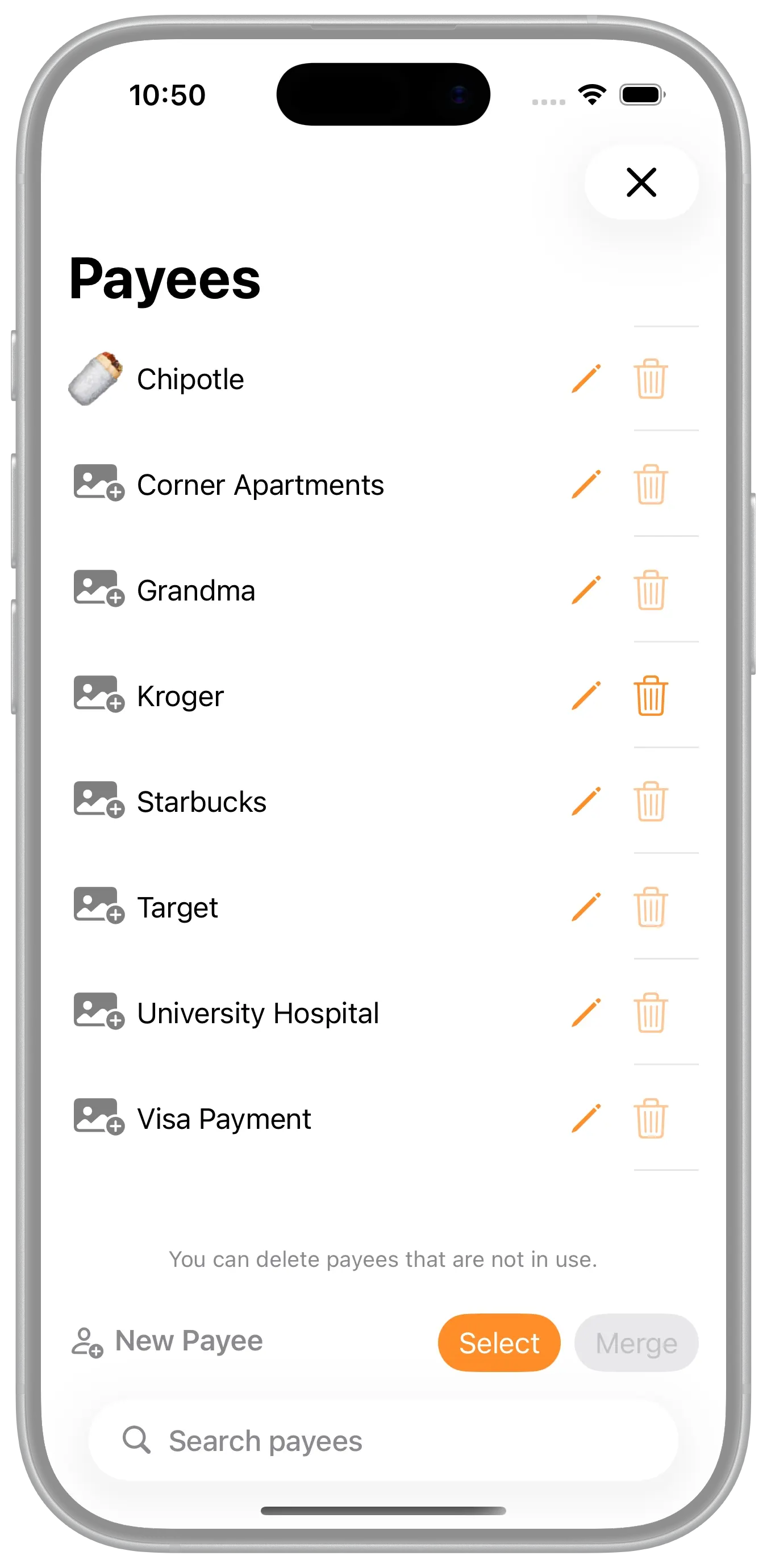Delete the Kroger payee

651,696
